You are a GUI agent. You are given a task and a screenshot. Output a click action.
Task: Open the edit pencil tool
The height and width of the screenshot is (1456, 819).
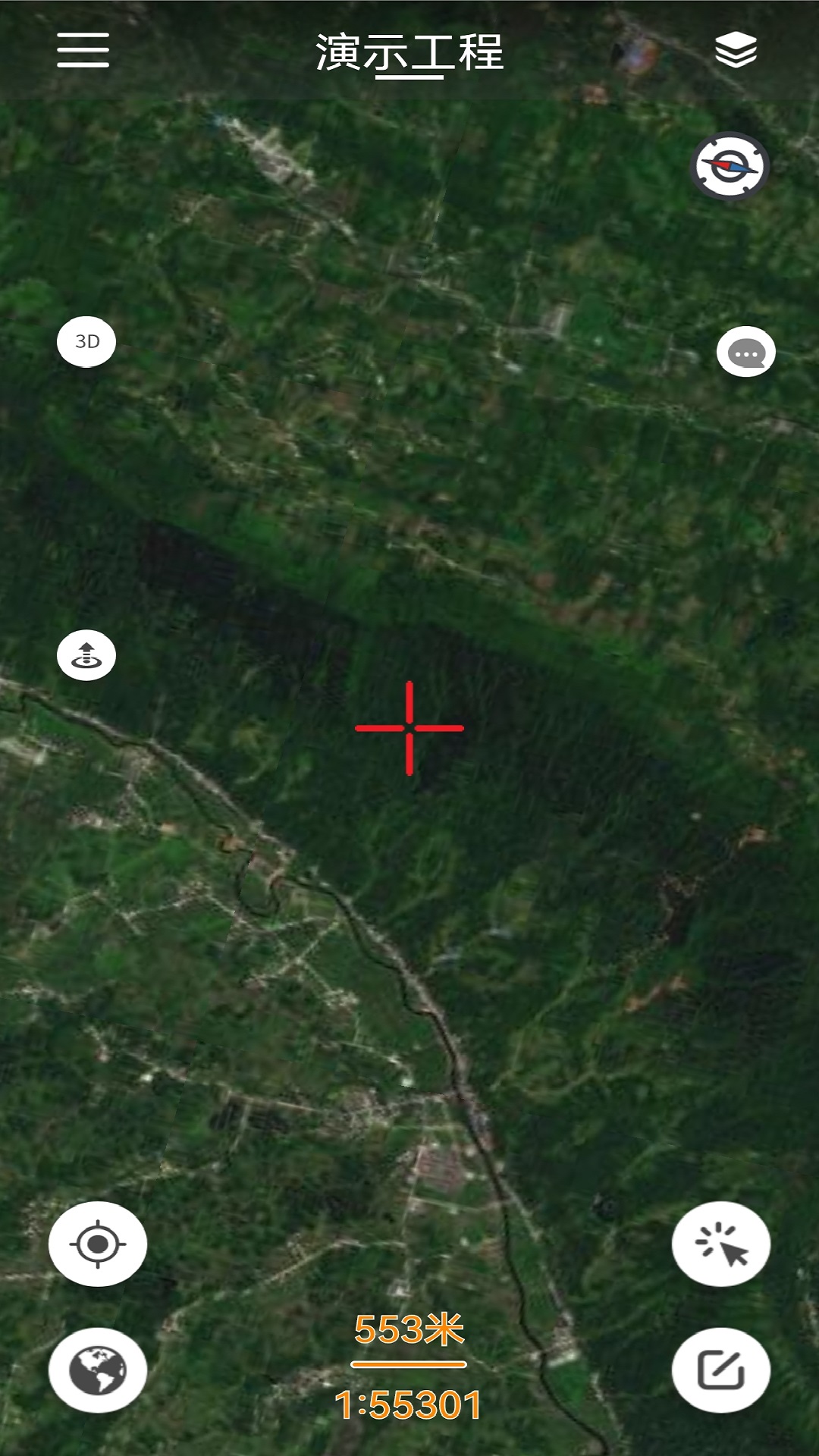720,1370
